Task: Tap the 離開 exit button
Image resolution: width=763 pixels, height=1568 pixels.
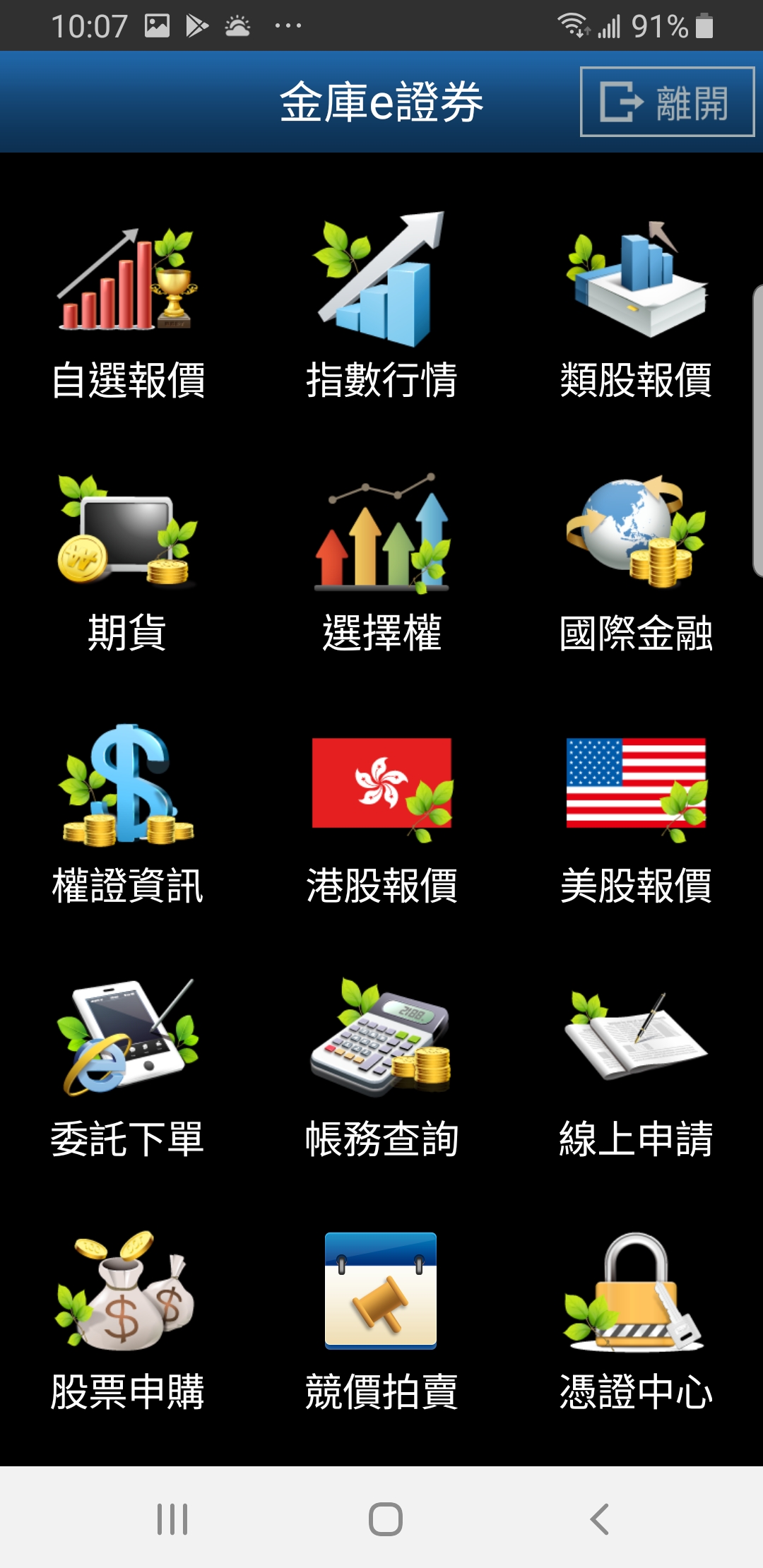Action: click(x=667, y=102)
